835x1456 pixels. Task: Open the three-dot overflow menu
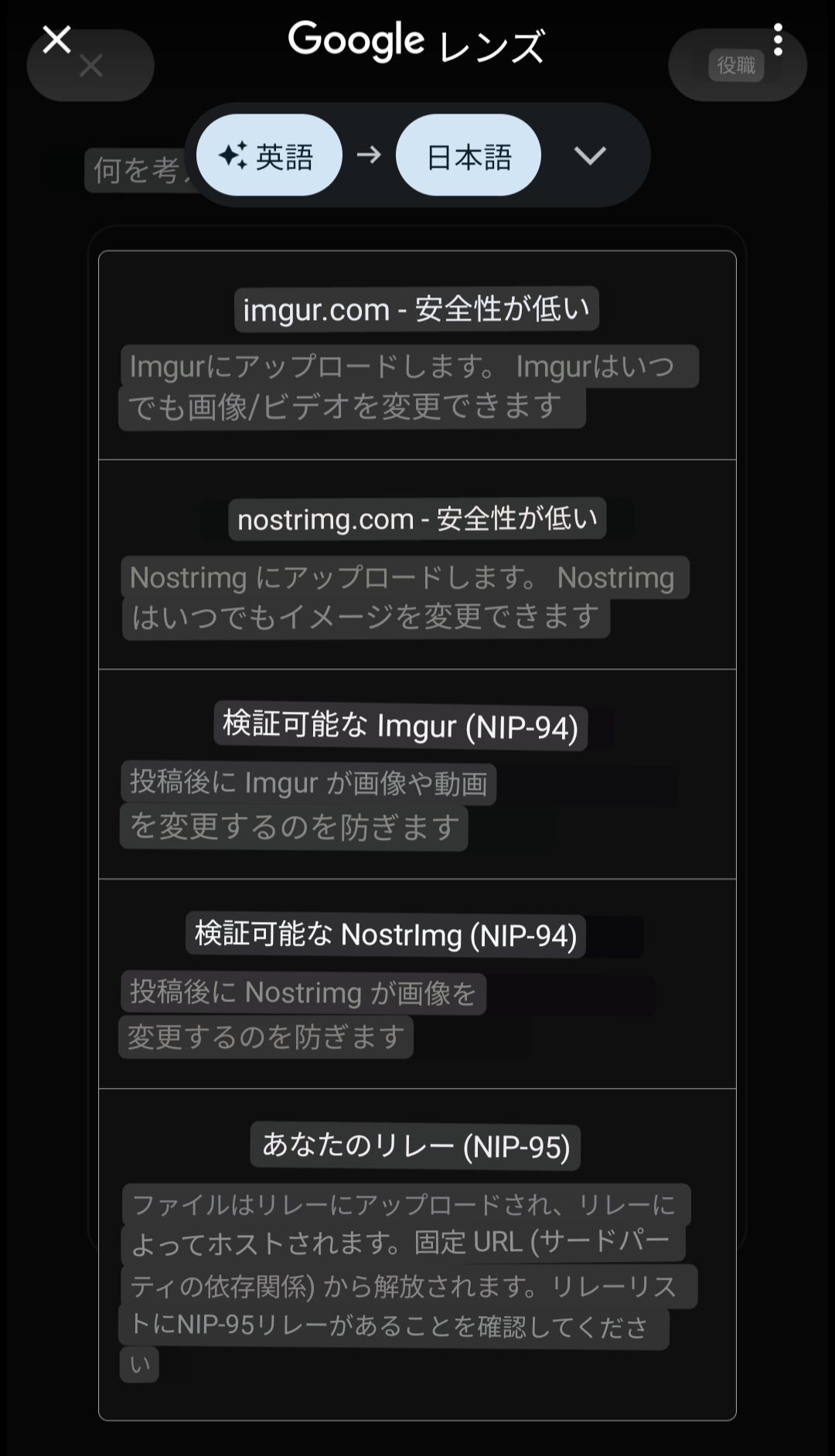778,39
